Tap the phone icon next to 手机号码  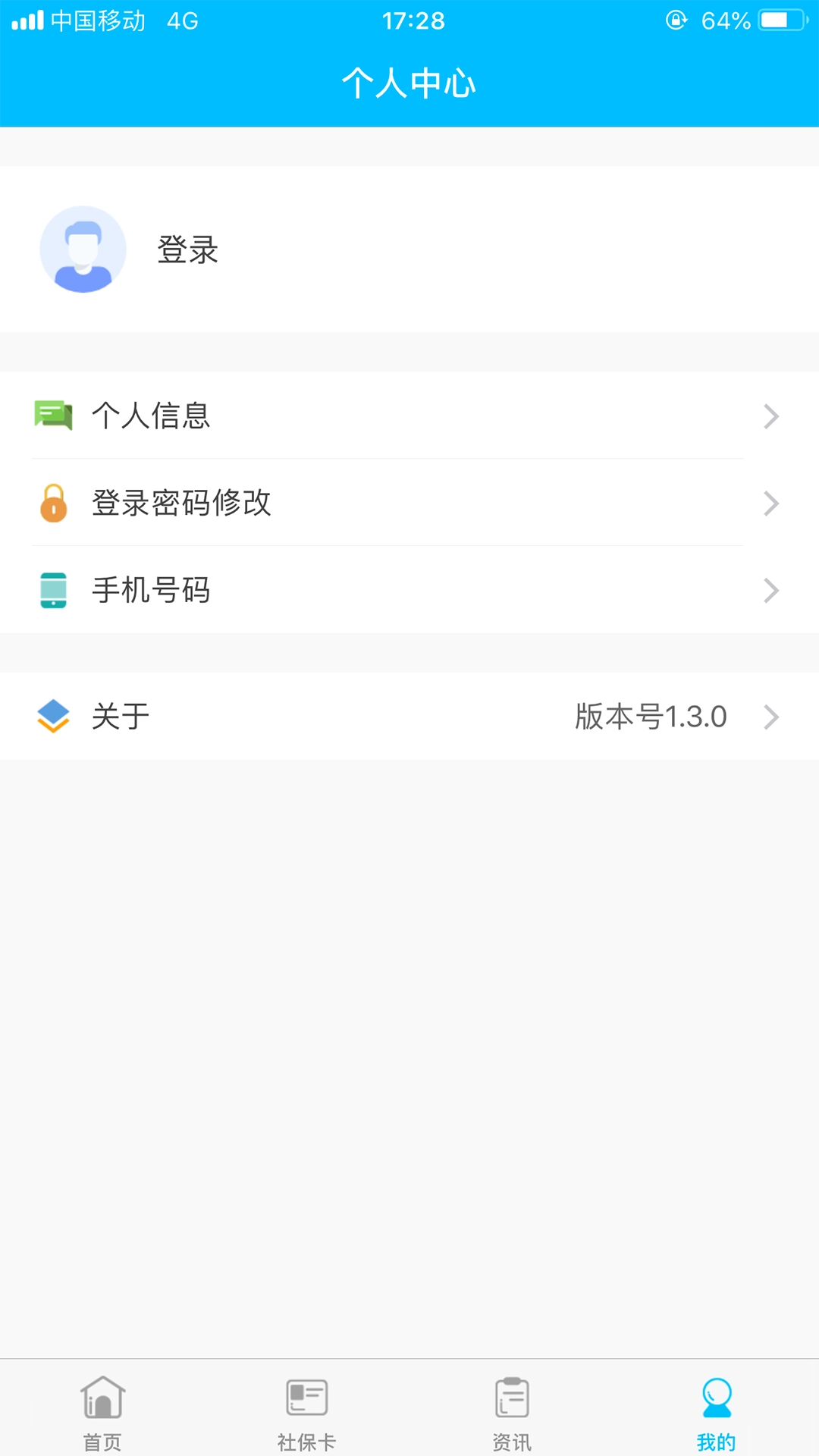pyautogui.click(x=52, y=590)
